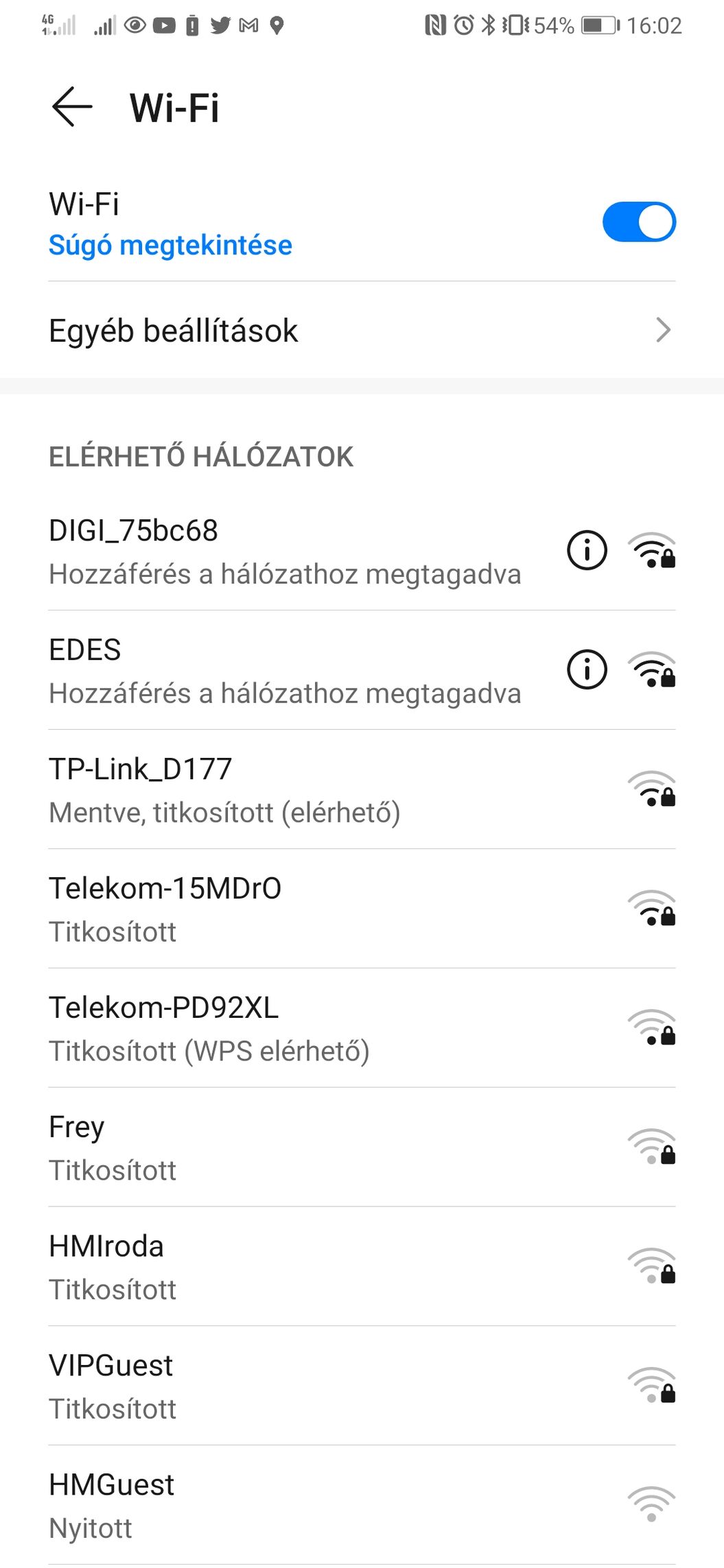
Task: Connect to the saved TP-Link_D177 network
Action: coord(362,789)
